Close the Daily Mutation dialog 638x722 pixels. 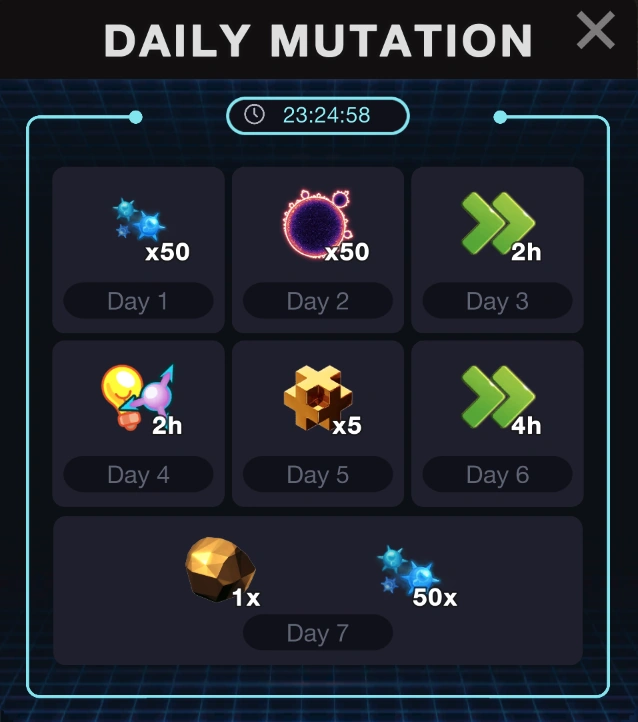pos(596,32)
